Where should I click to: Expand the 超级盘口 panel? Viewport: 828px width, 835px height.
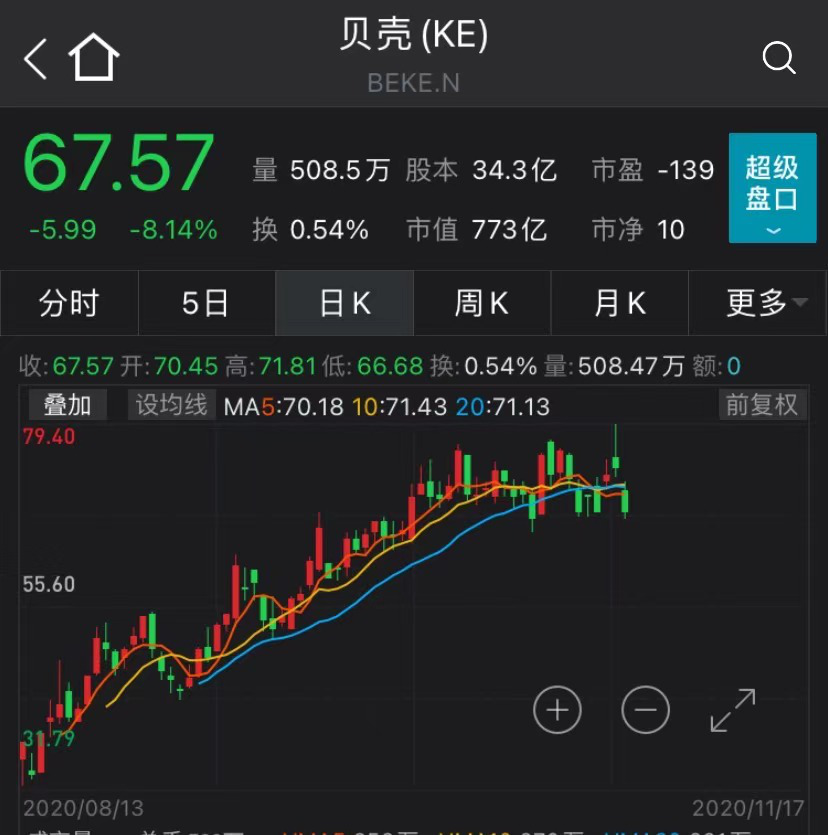(x=772, y=188)
